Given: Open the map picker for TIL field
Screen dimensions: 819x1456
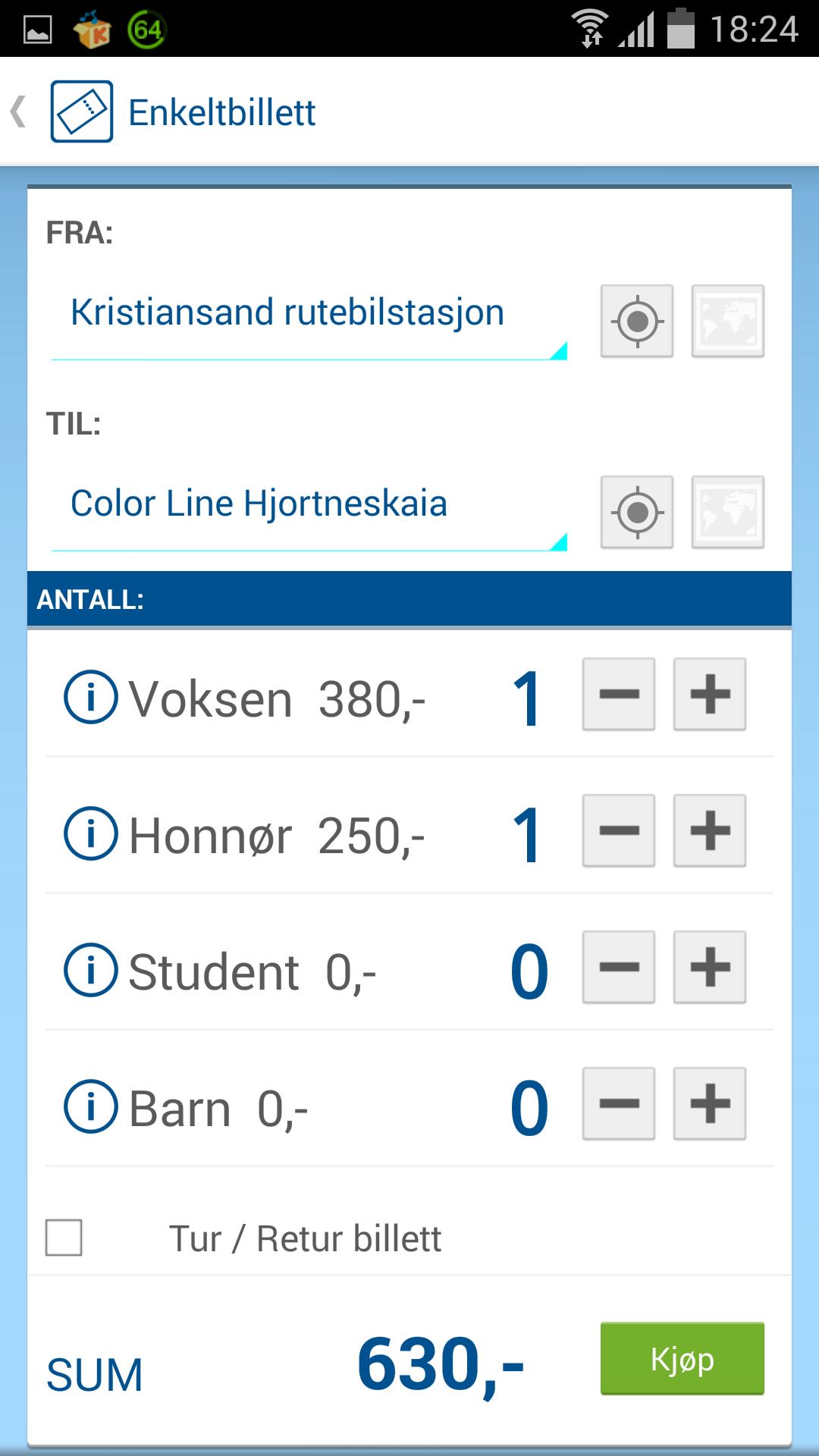Looking at the screenshot, I should coord(728,513).
